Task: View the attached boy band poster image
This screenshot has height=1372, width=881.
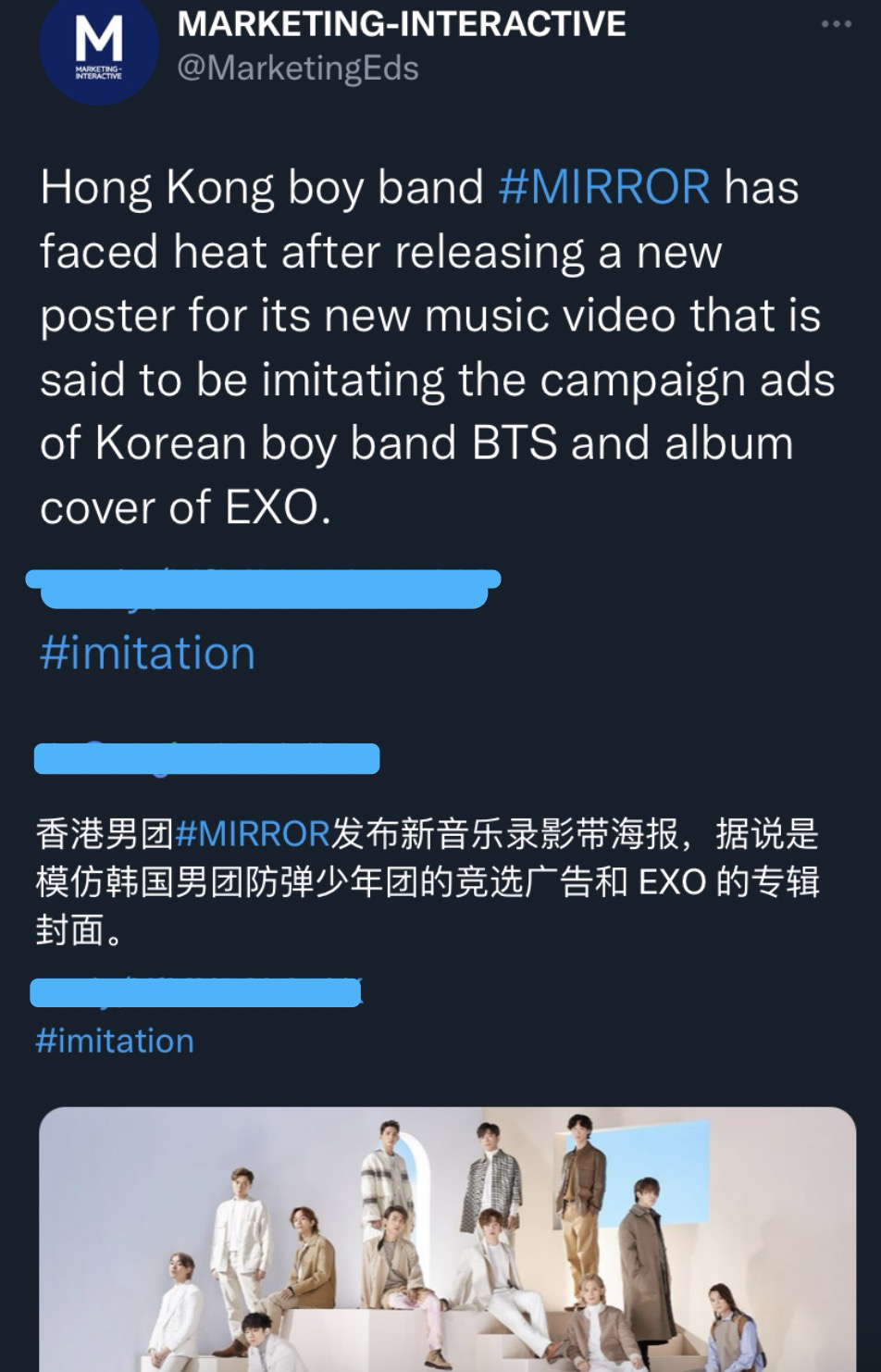Action: pos(447,1239)
